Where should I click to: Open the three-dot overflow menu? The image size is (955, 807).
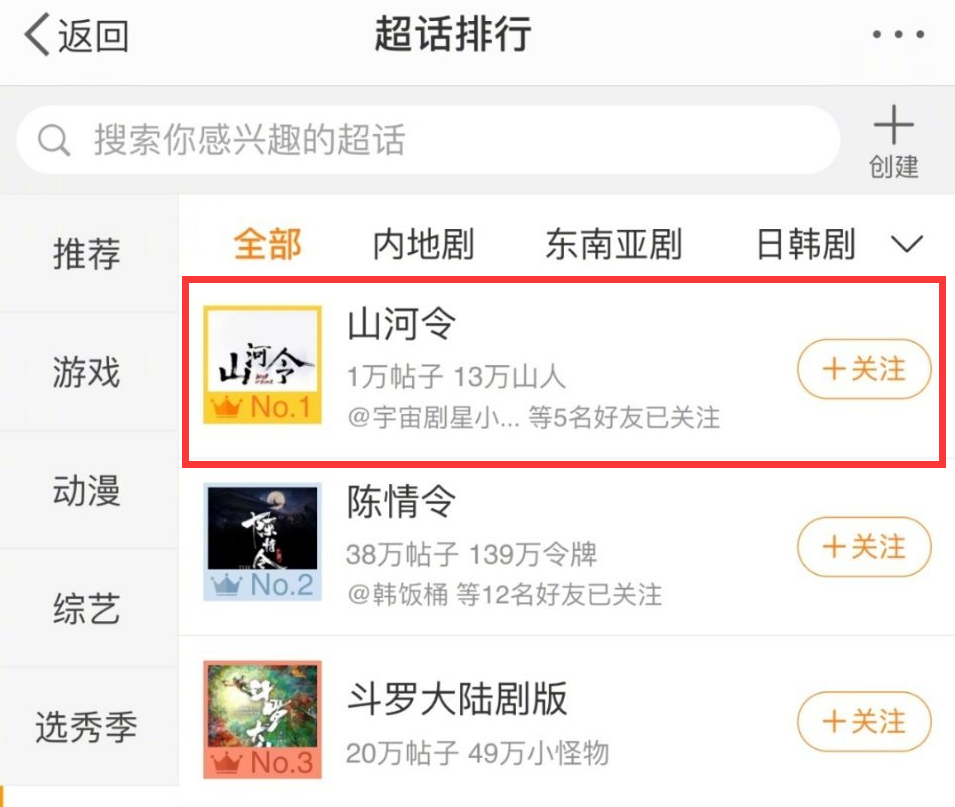pyautogui.click(x=898, y=36)
